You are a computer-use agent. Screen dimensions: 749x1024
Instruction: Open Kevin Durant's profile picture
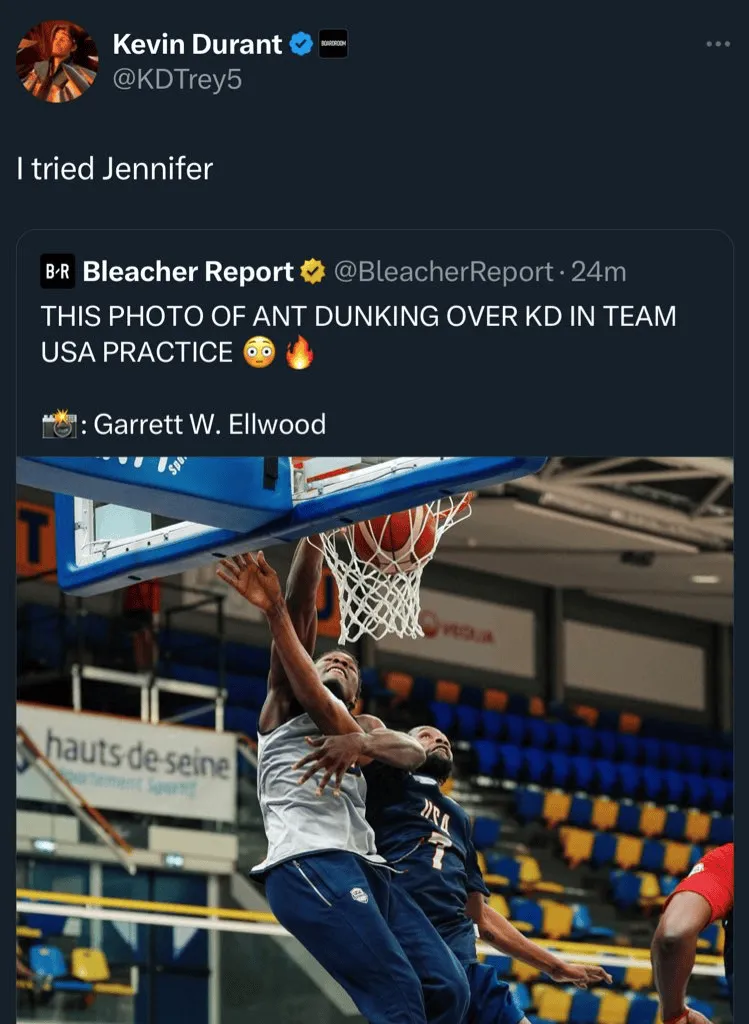(x=57, y=61)
